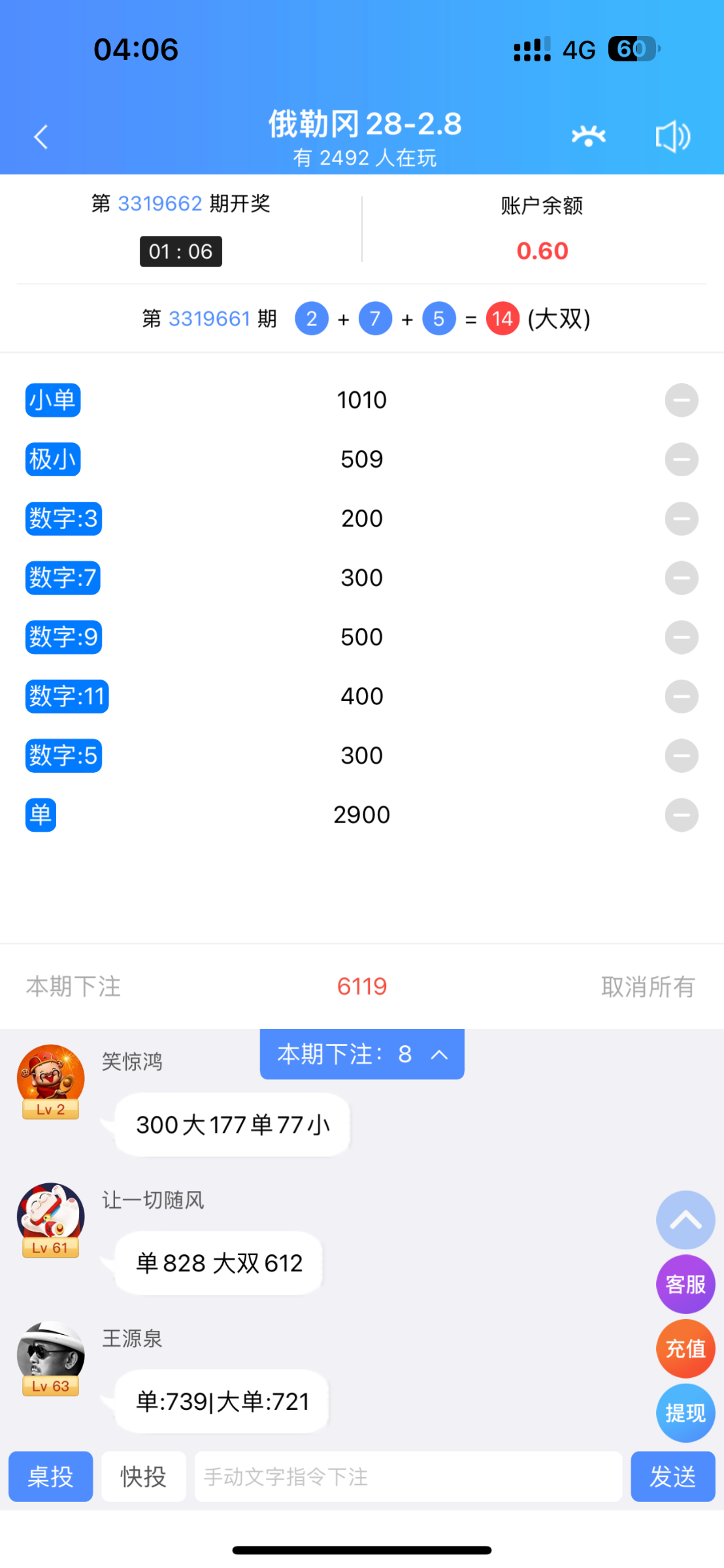Go back using the arrow

coord(41,137)
